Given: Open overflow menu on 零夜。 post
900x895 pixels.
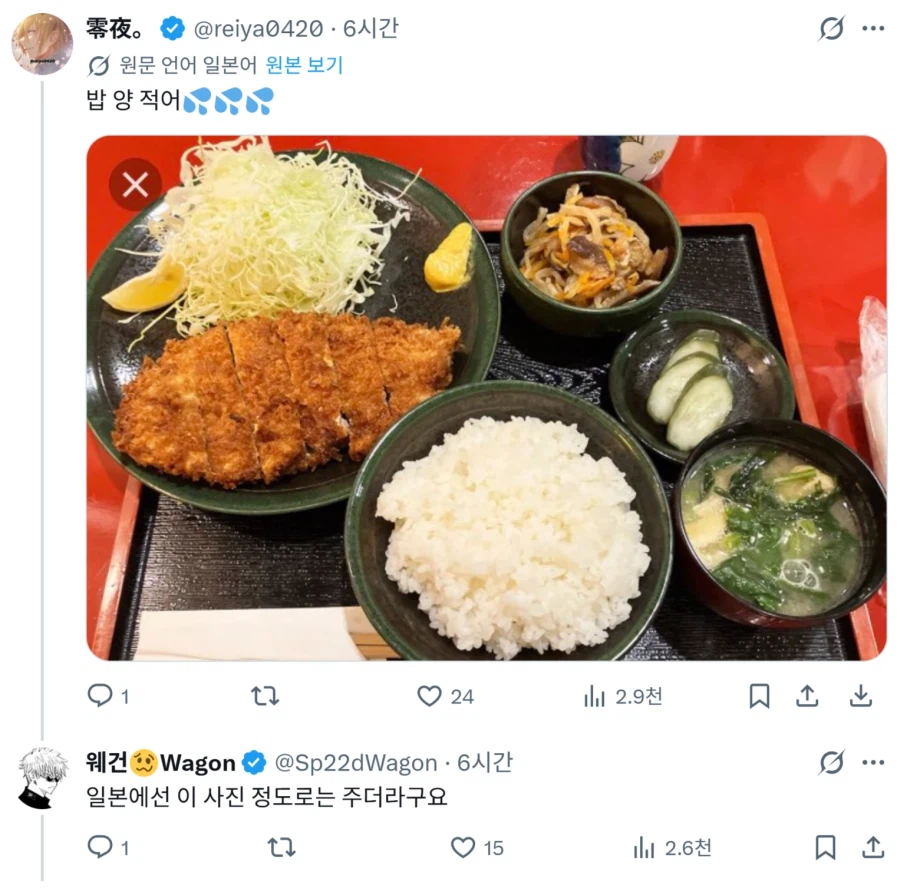Looking at the screenshot, I should point(872,29).
